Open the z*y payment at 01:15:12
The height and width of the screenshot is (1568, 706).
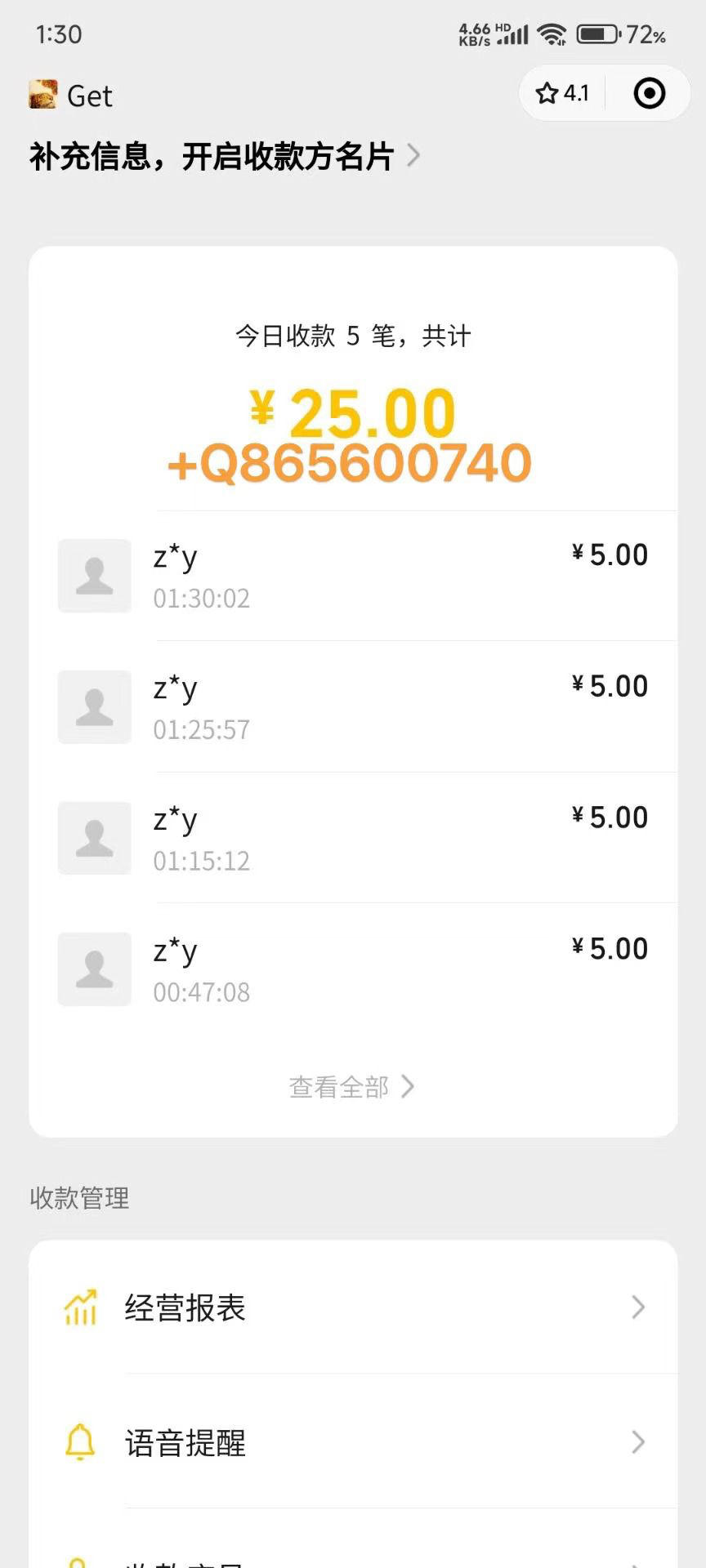(x=353, y=839)
